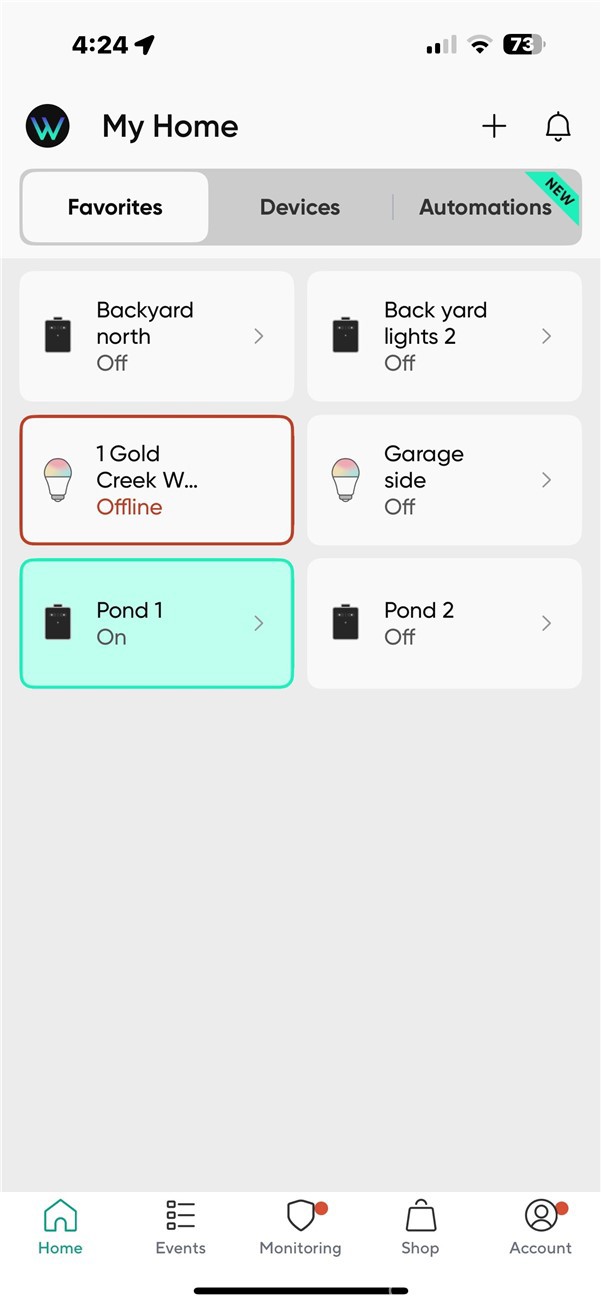601x1305 pixels.
Task: Open the Account tab
Action: (540, 1228)
